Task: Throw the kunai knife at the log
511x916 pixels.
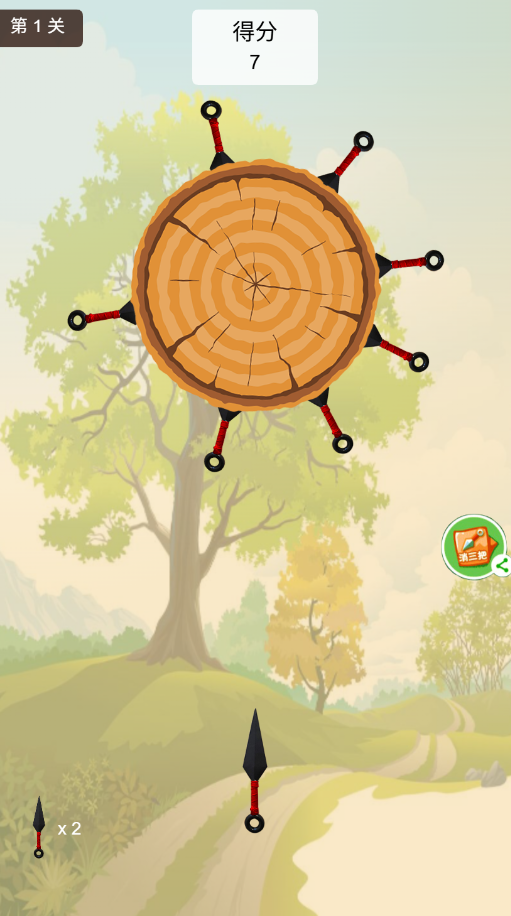Action: [x=255, y=770]
